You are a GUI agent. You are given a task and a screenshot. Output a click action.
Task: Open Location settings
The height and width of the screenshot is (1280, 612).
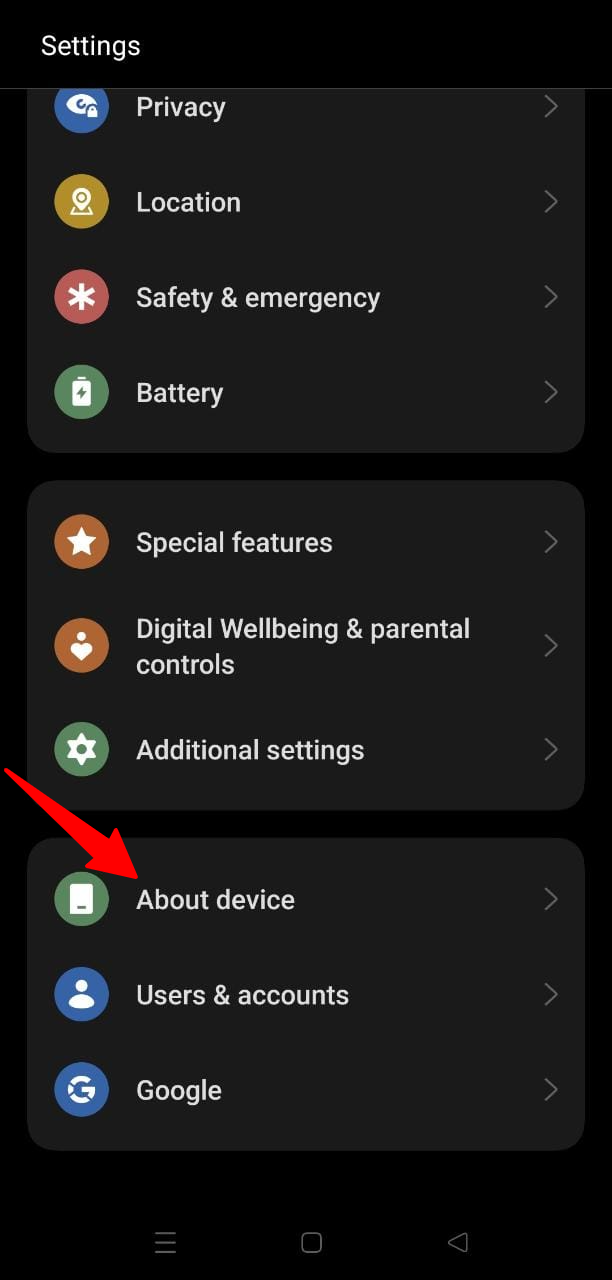point(305,203)
